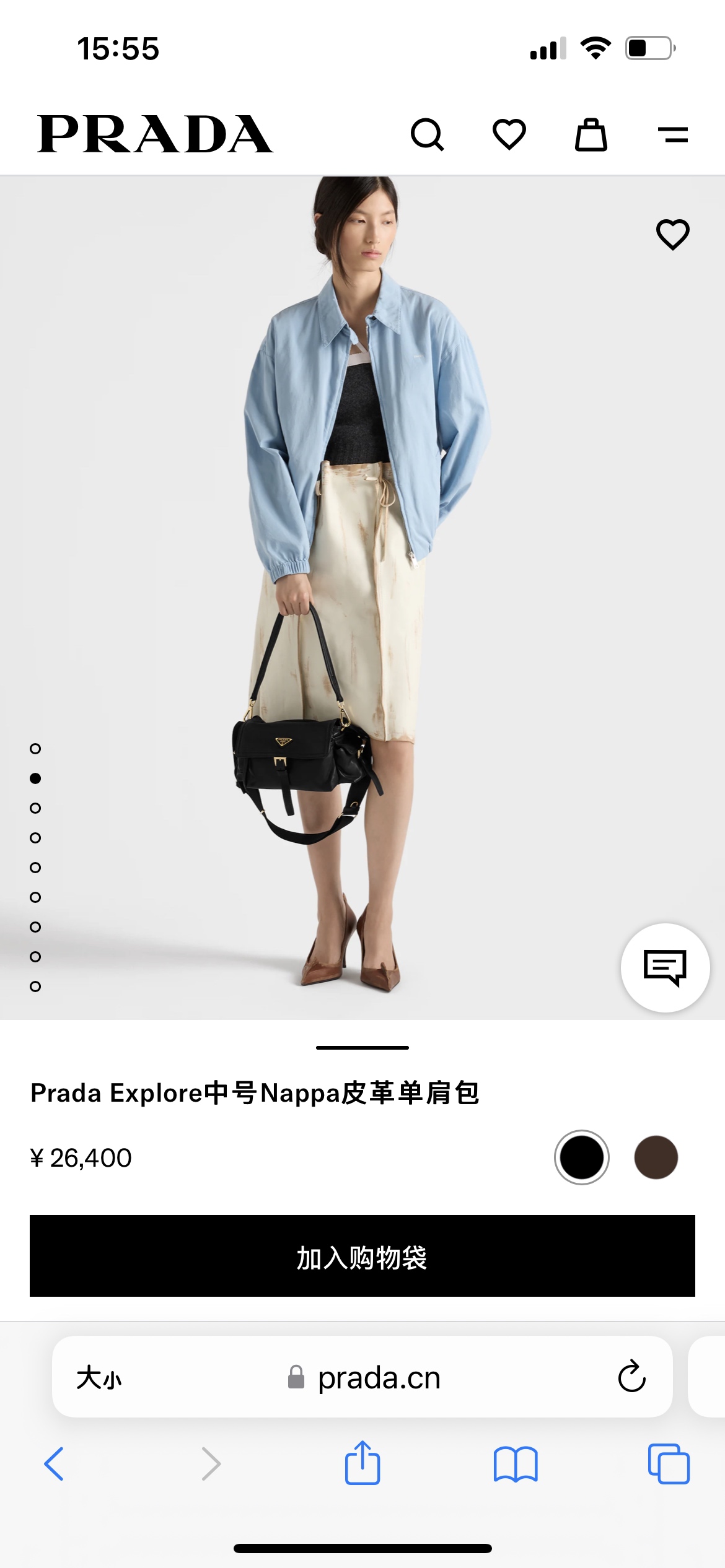Add this bag to wishlist via image heart

pyautogui.click(x=672, y=235)
